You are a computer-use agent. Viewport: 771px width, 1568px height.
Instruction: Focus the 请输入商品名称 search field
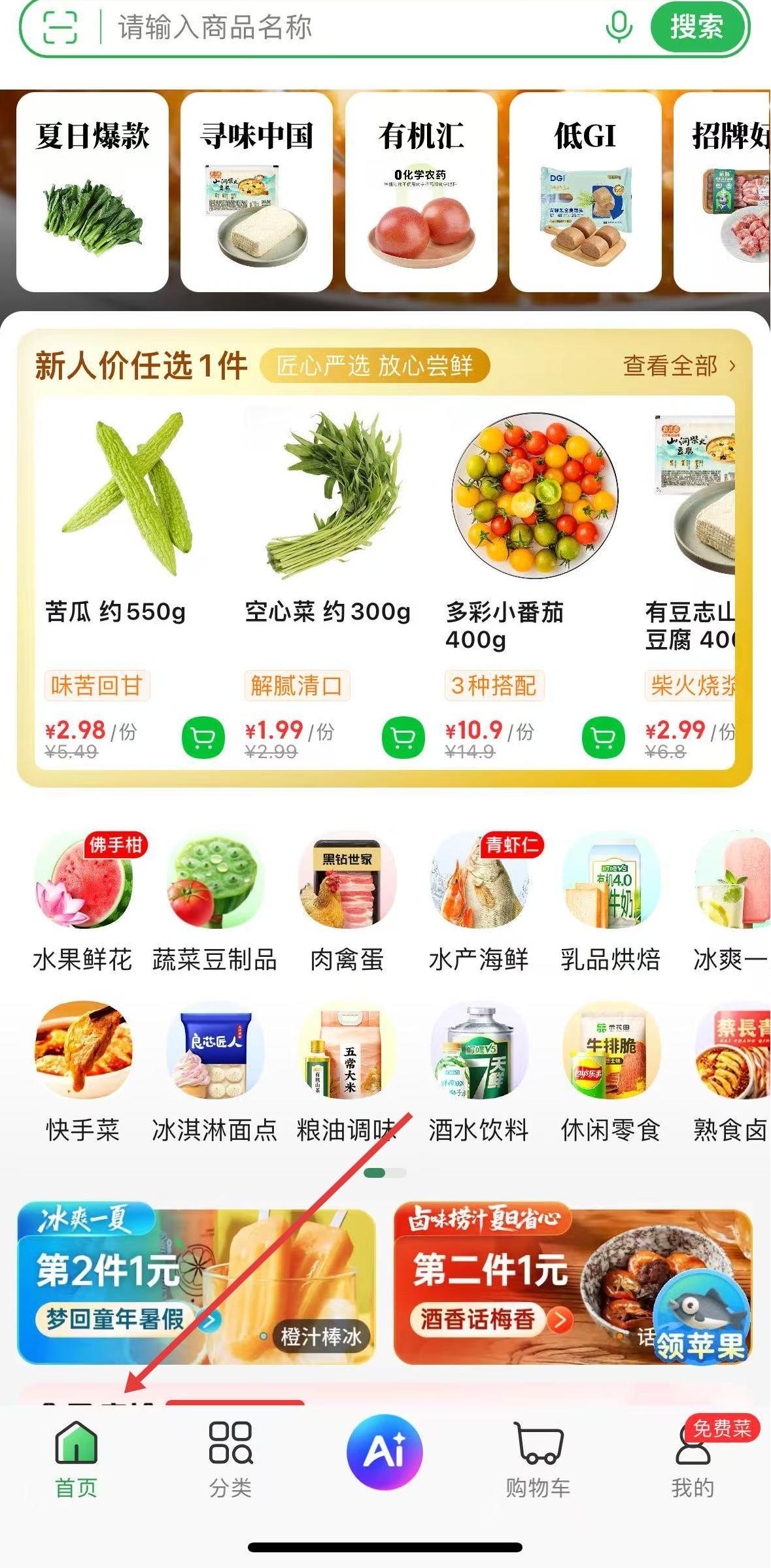point(353,27)
